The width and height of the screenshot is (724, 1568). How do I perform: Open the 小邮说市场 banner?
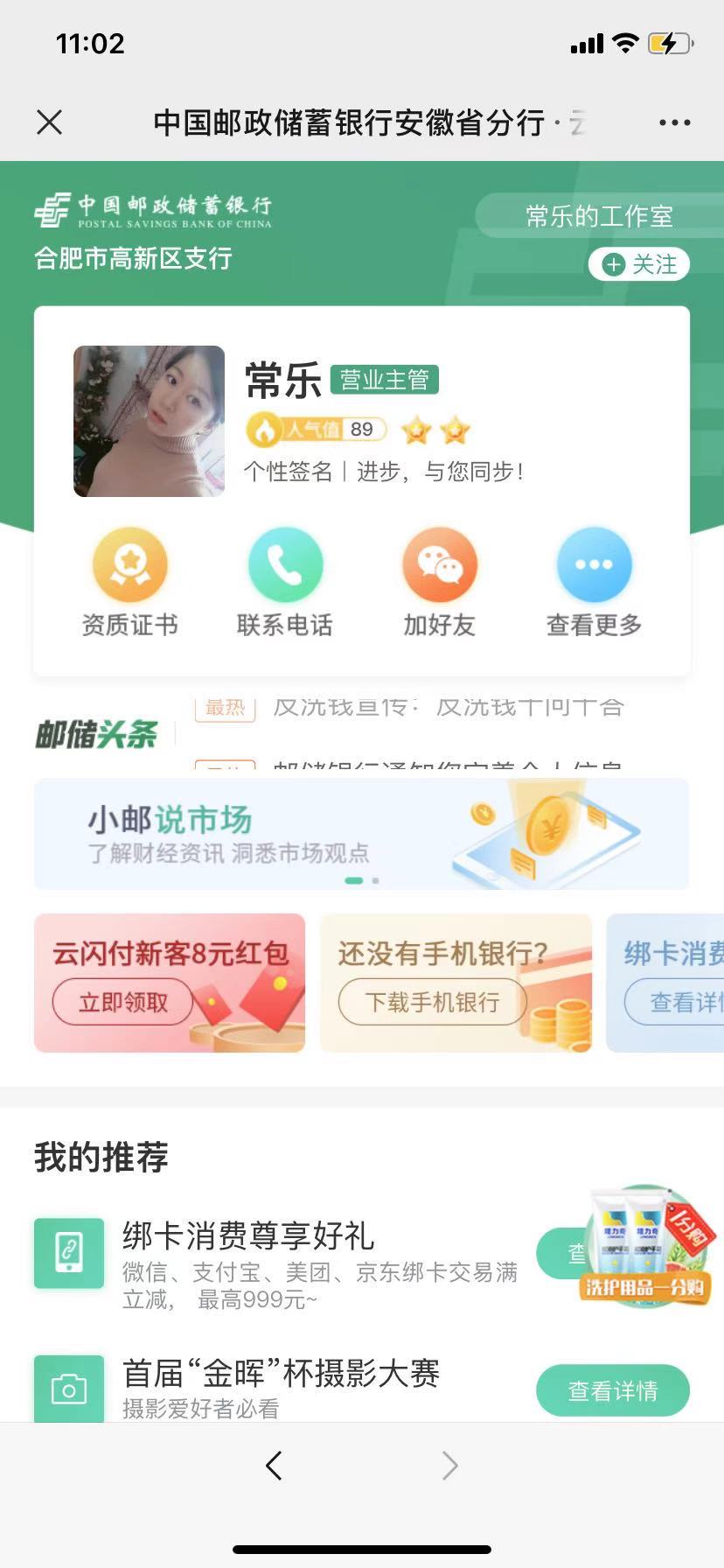click(361, 834)
